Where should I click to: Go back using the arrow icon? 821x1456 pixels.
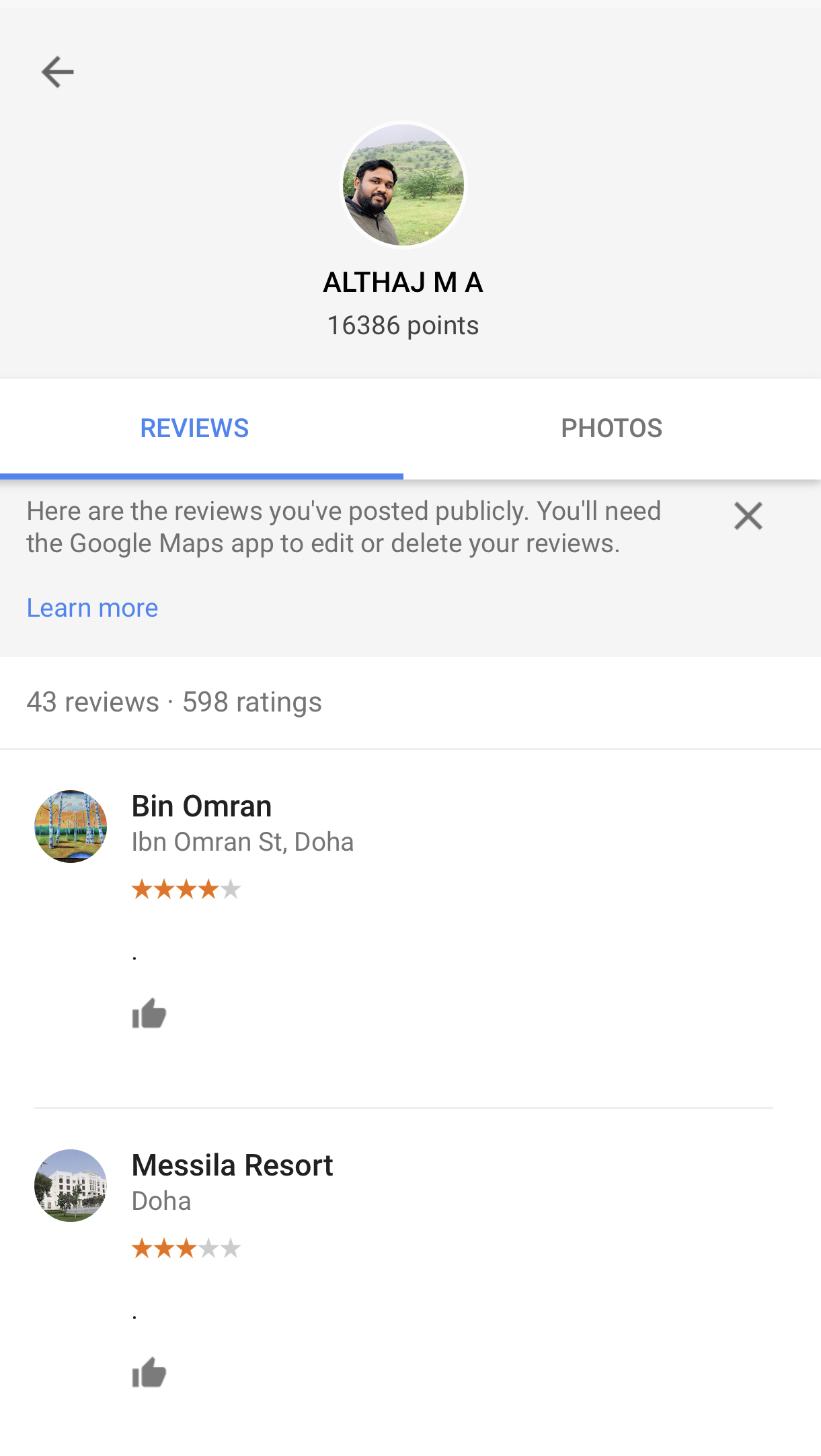click(x=58, y=72)
